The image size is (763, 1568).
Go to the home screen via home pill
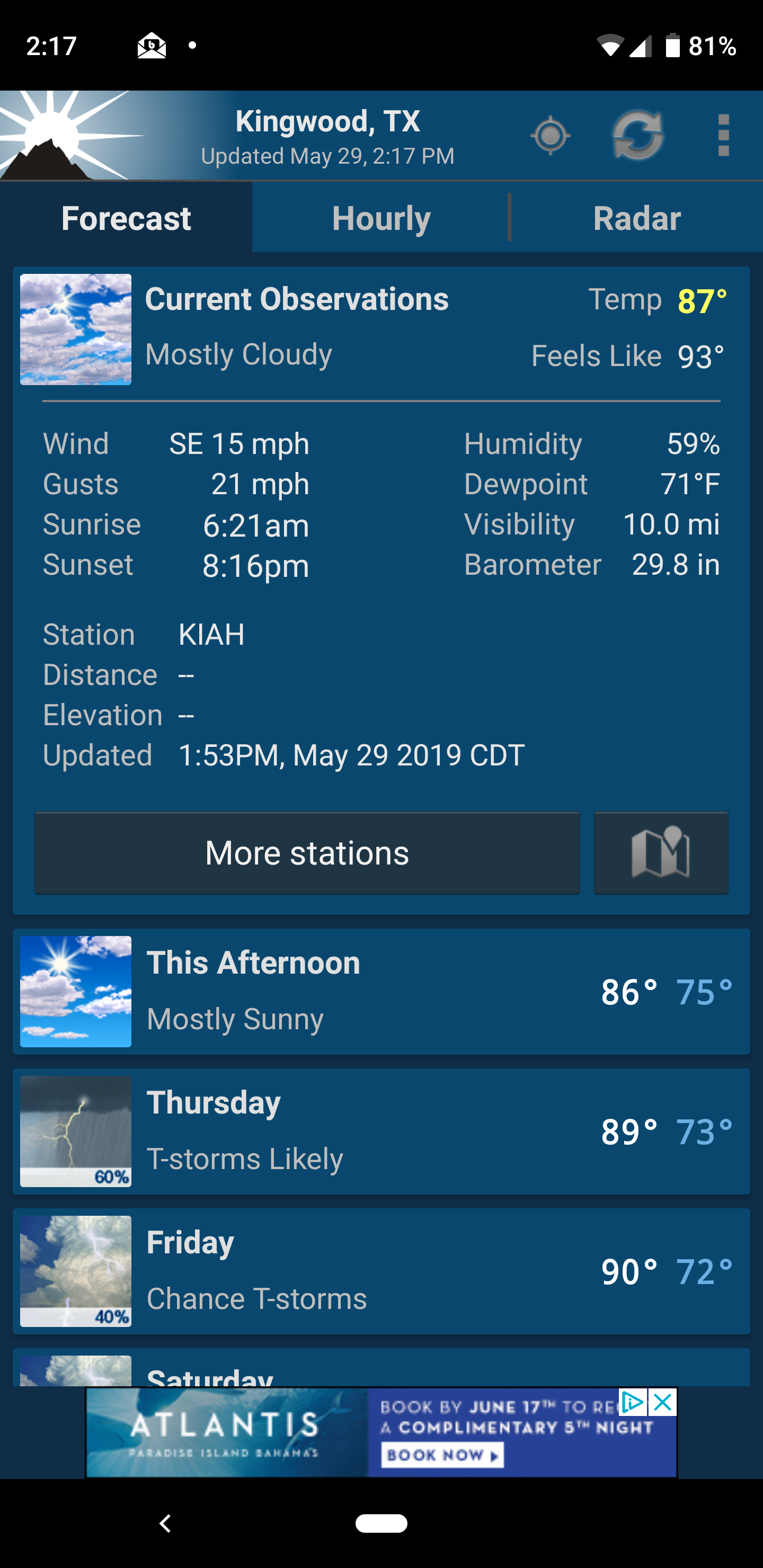pos(381,1523)
